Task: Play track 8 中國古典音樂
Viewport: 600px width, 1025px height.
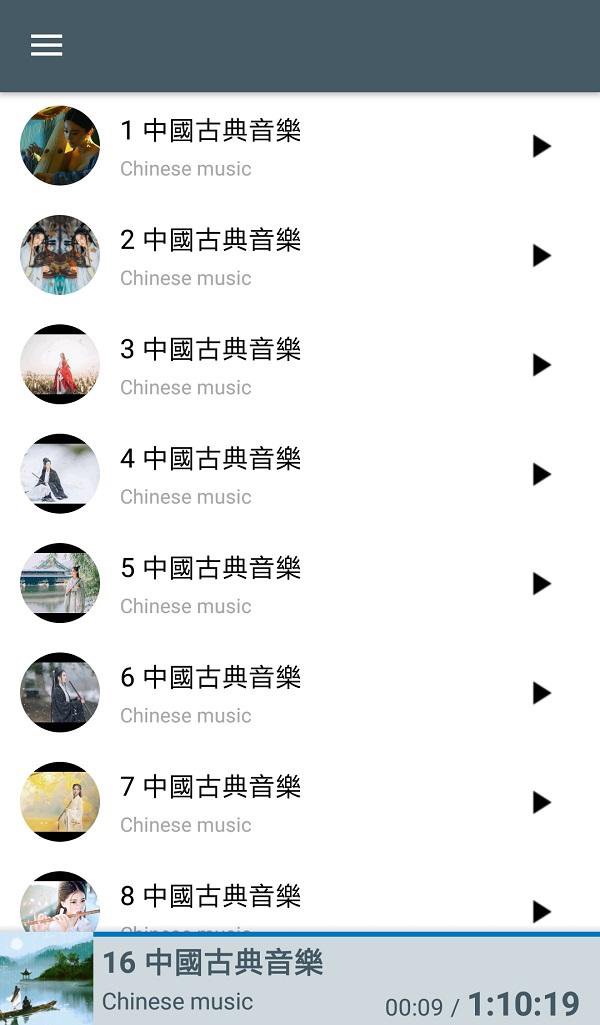Action: (541, 911)
